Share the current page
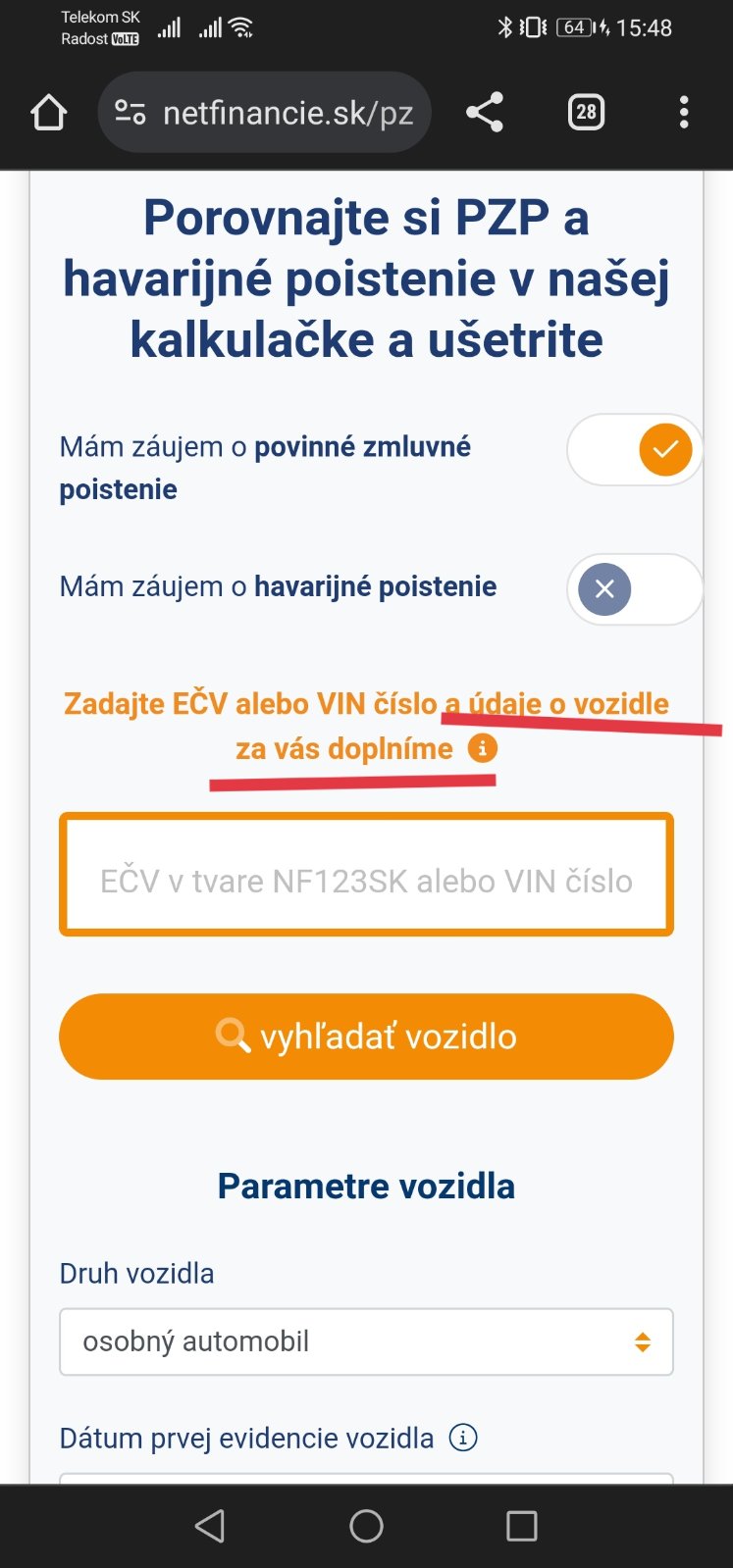Image resolution: width=733 pixels, height=1568 pixels. 485,113
